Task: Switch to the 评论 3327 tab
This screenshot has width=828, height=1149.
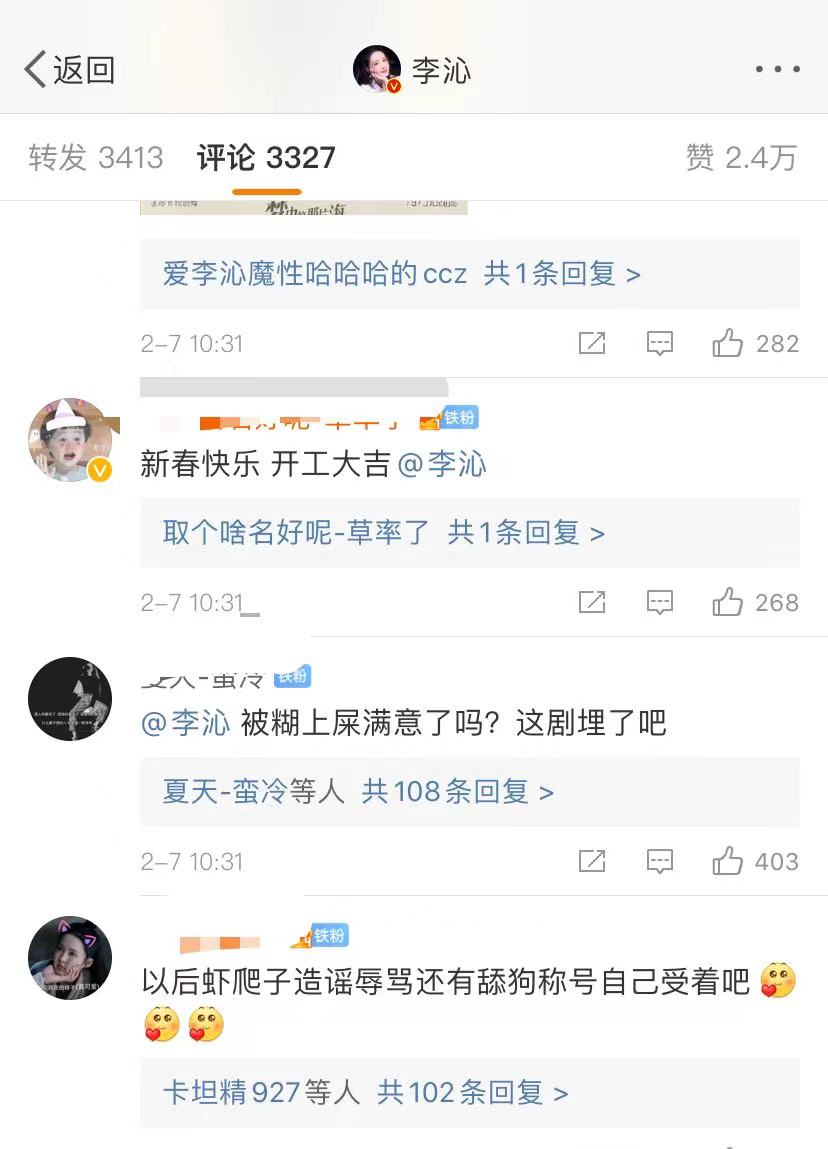Action: (266, 158)
